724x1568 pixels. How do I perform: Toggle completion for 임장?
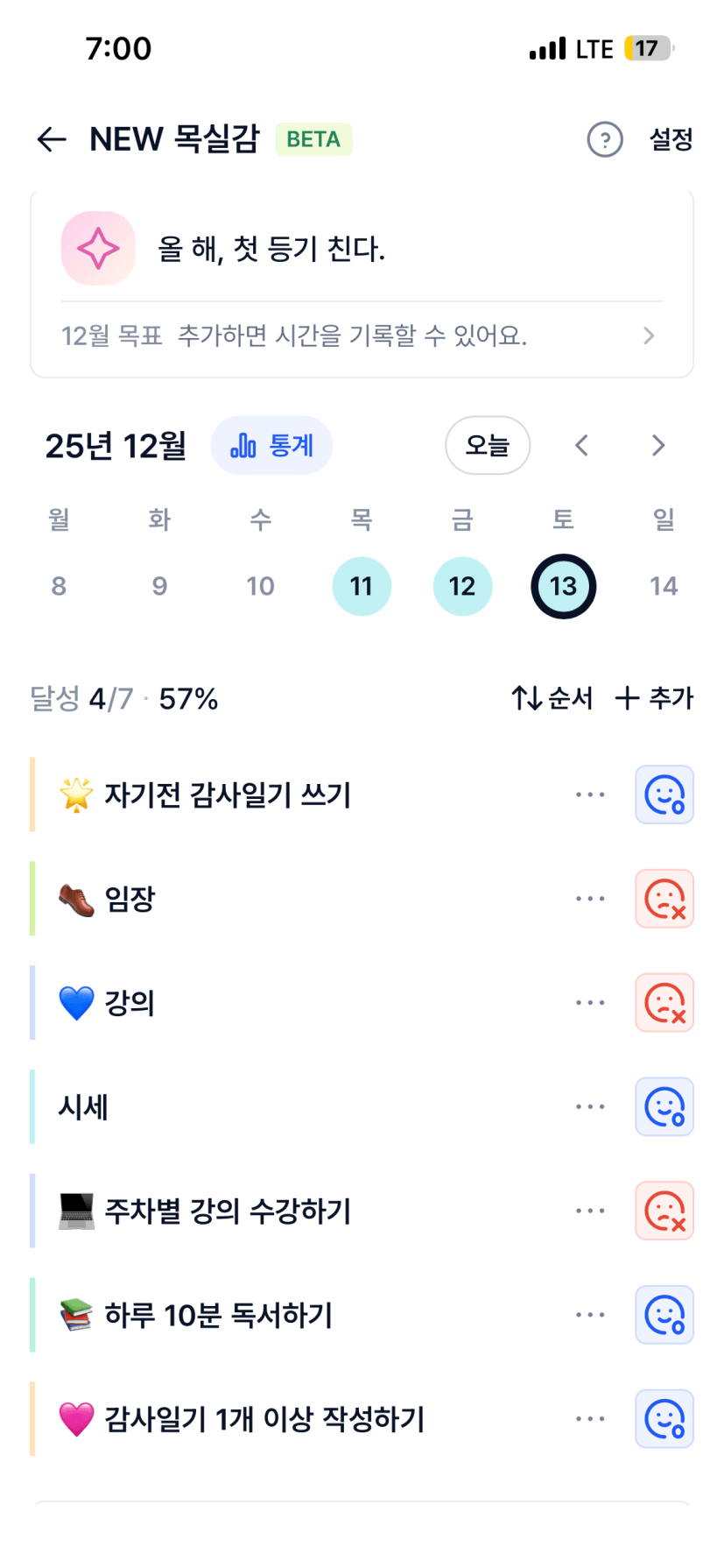click(664, 899)
